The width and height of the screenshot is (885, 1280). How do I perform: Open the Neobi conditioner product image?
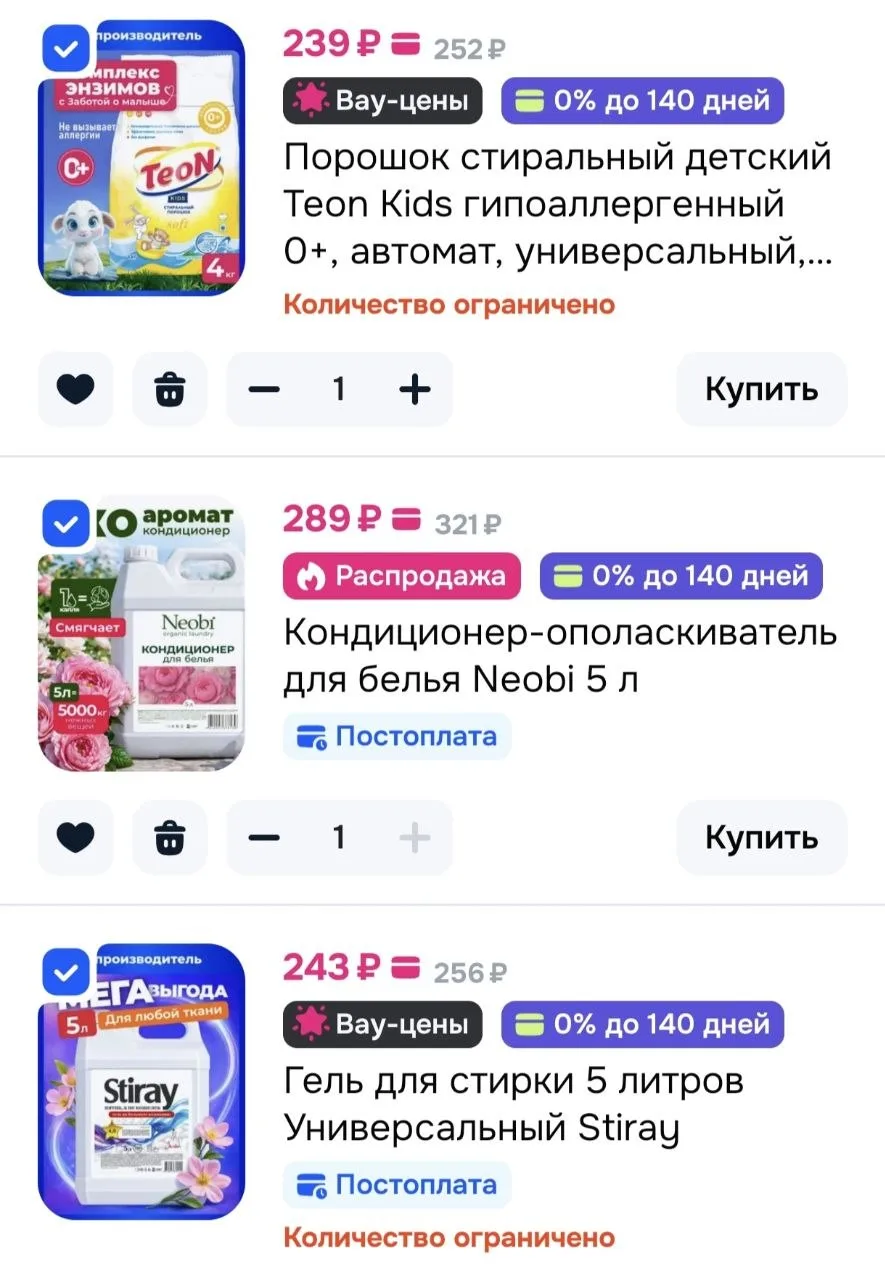(141, 633)
